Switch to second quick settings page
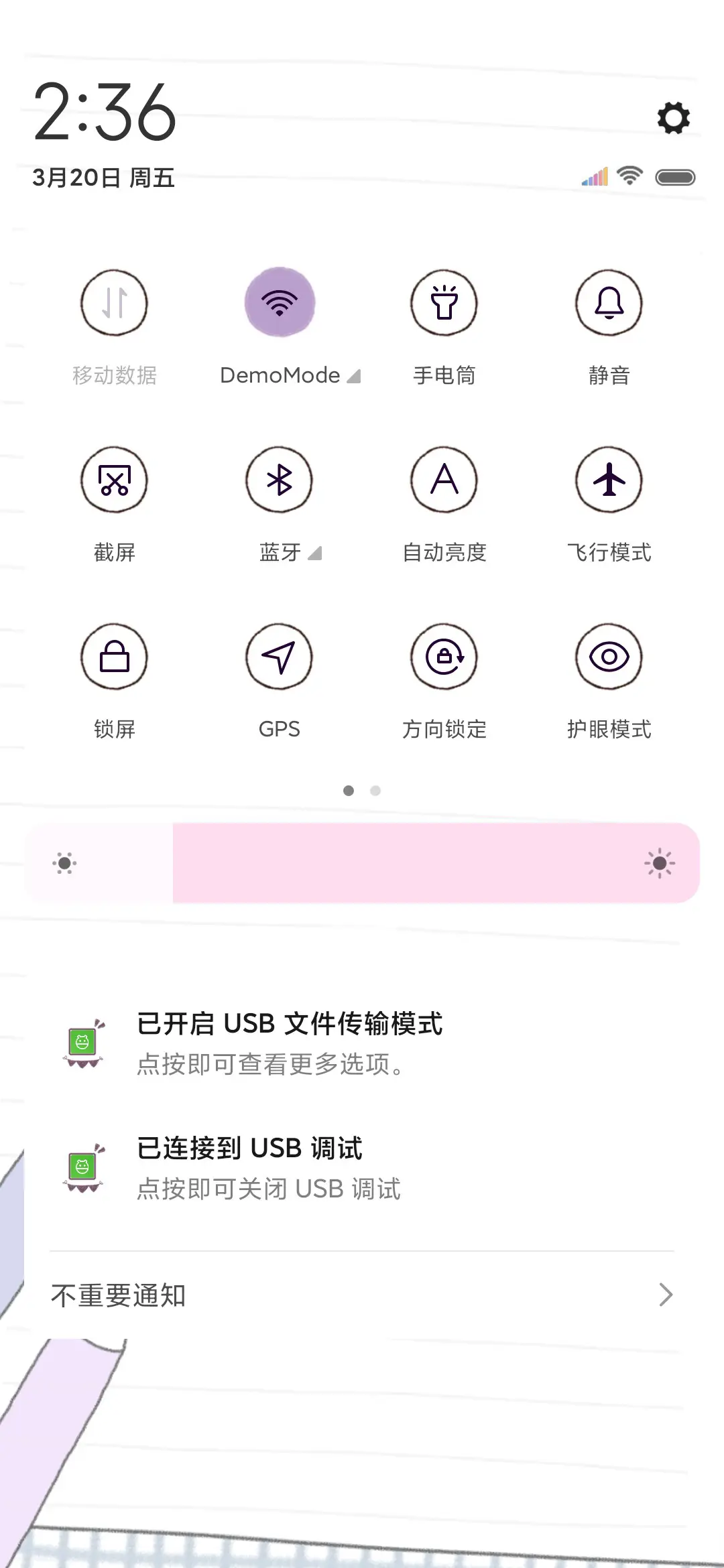The width and height of the screenshot is (724, 1568). click(x=375, y=791)
